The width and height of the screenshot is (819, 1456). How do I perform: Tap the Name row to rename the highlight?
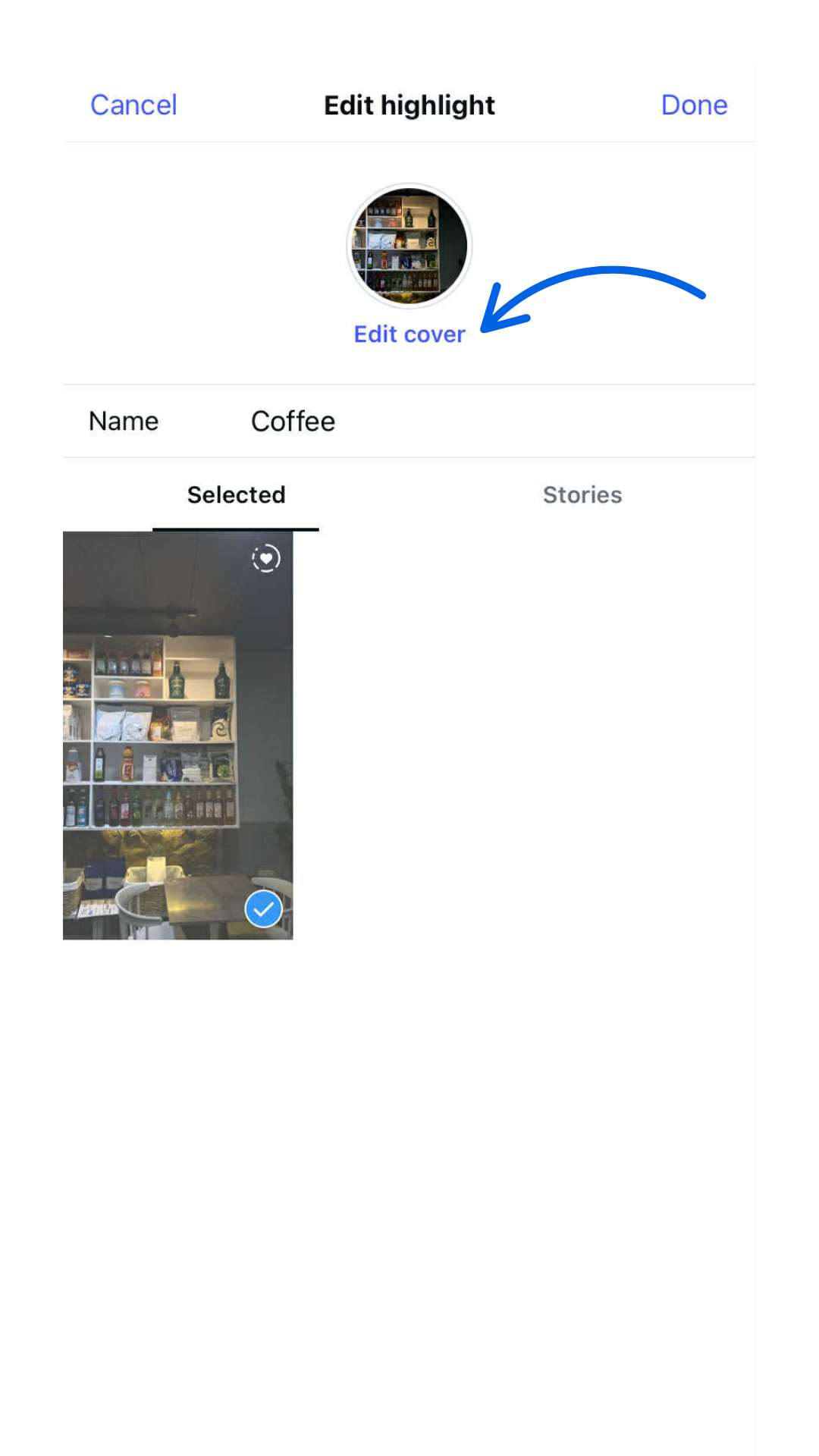[124, 421]
